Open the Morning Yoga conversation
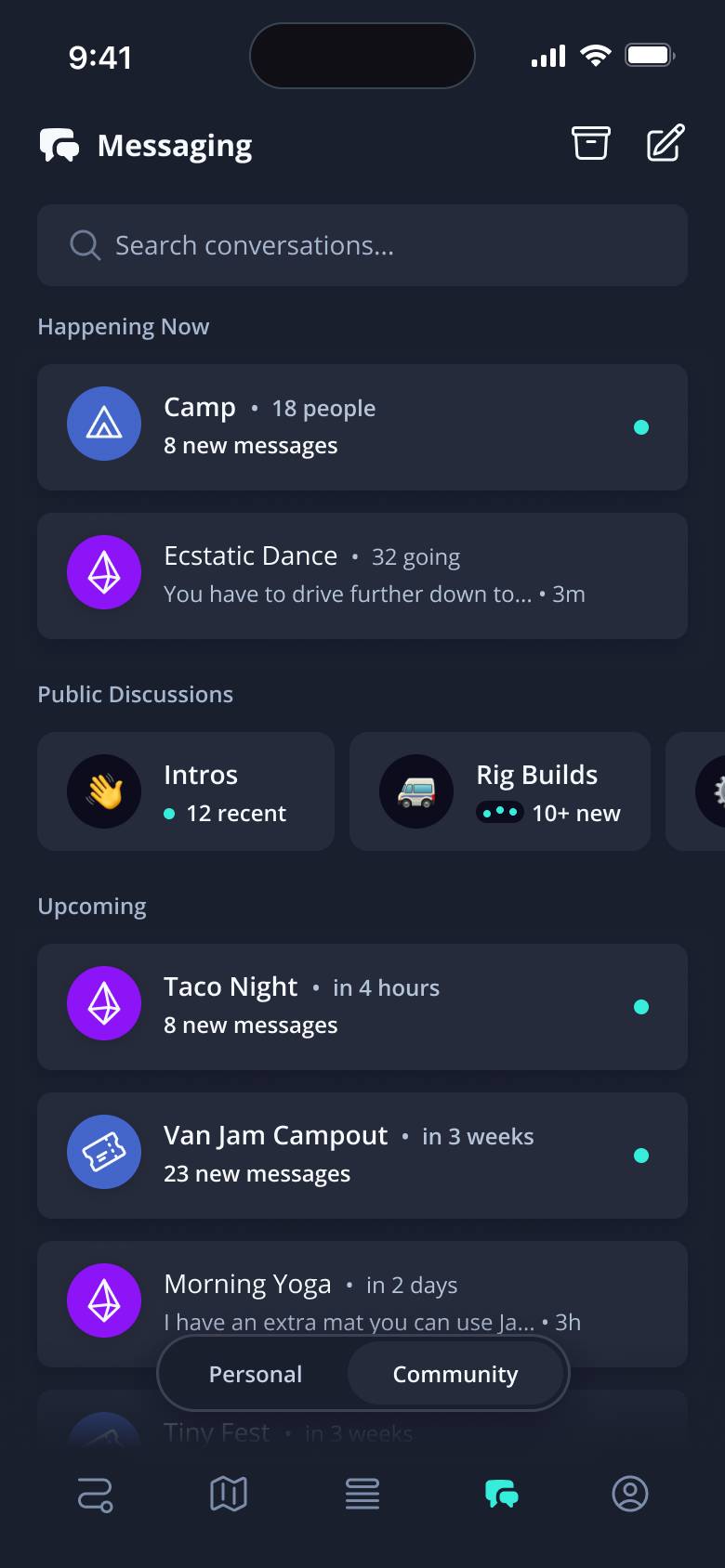Screen dimensions: 725x1568 362,1300
